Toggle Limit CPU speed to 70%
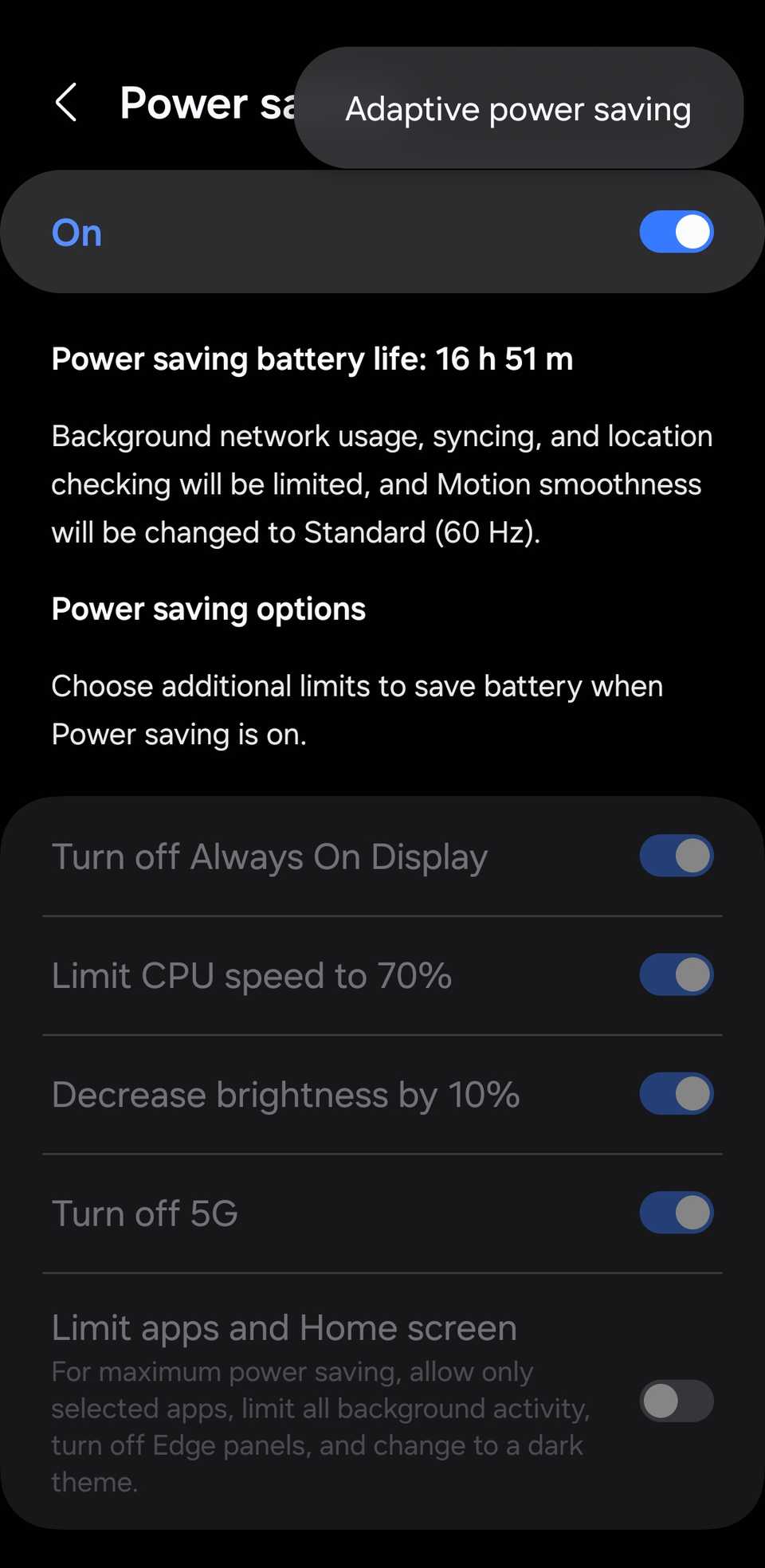 (676, 974)
